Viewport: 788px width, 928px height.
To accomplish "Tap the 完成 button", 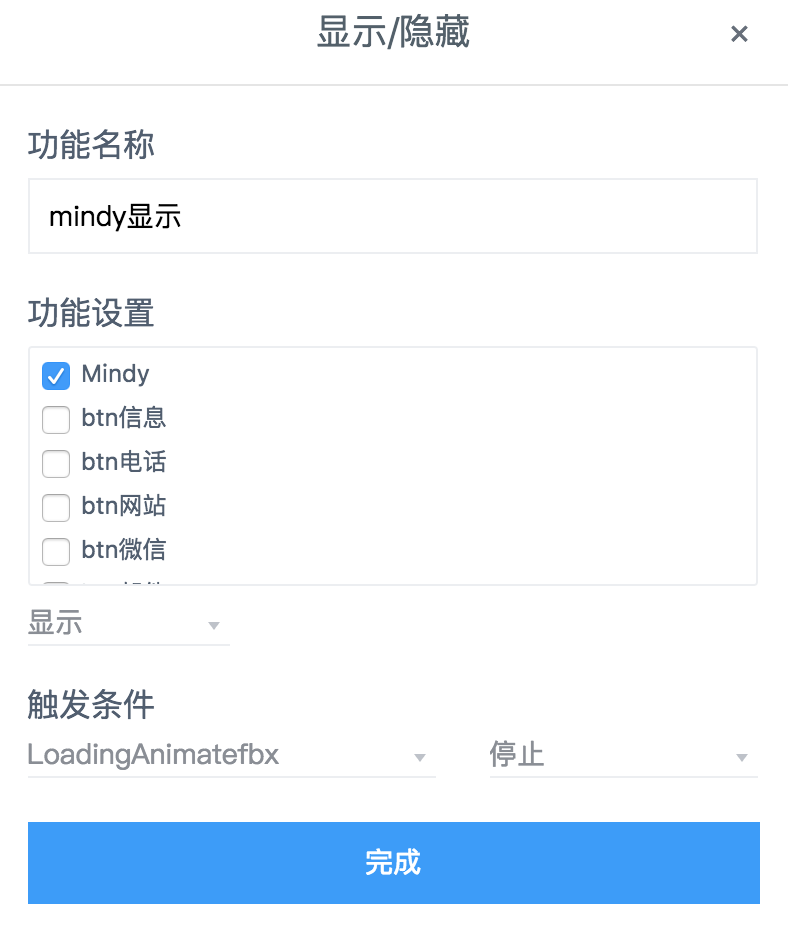I will tap(393, 863).
